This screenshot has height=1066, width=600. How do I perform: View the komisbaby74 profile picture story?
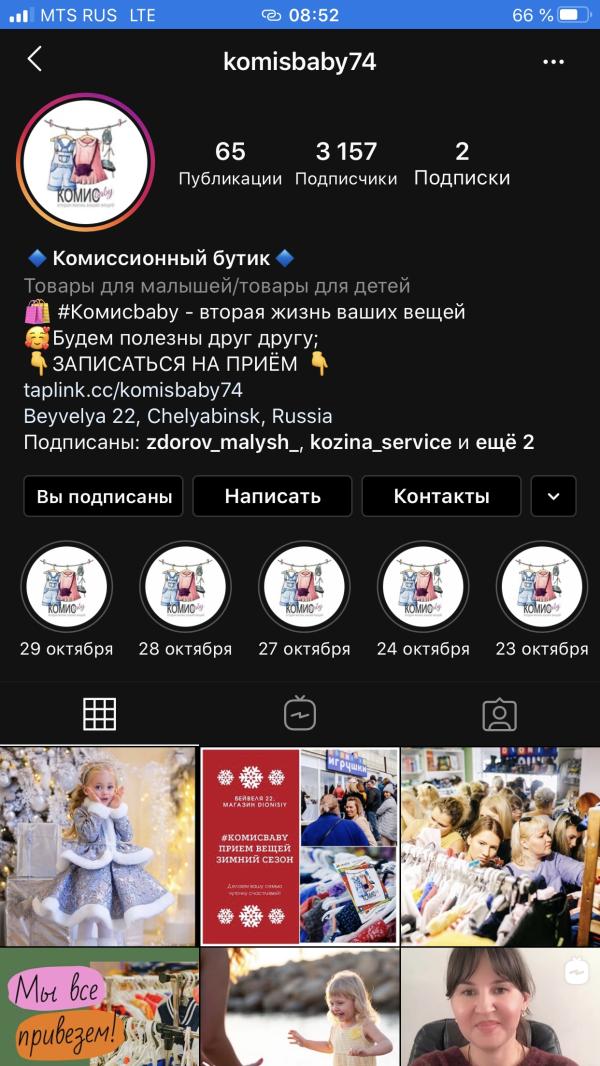click(x=85, y=163)
